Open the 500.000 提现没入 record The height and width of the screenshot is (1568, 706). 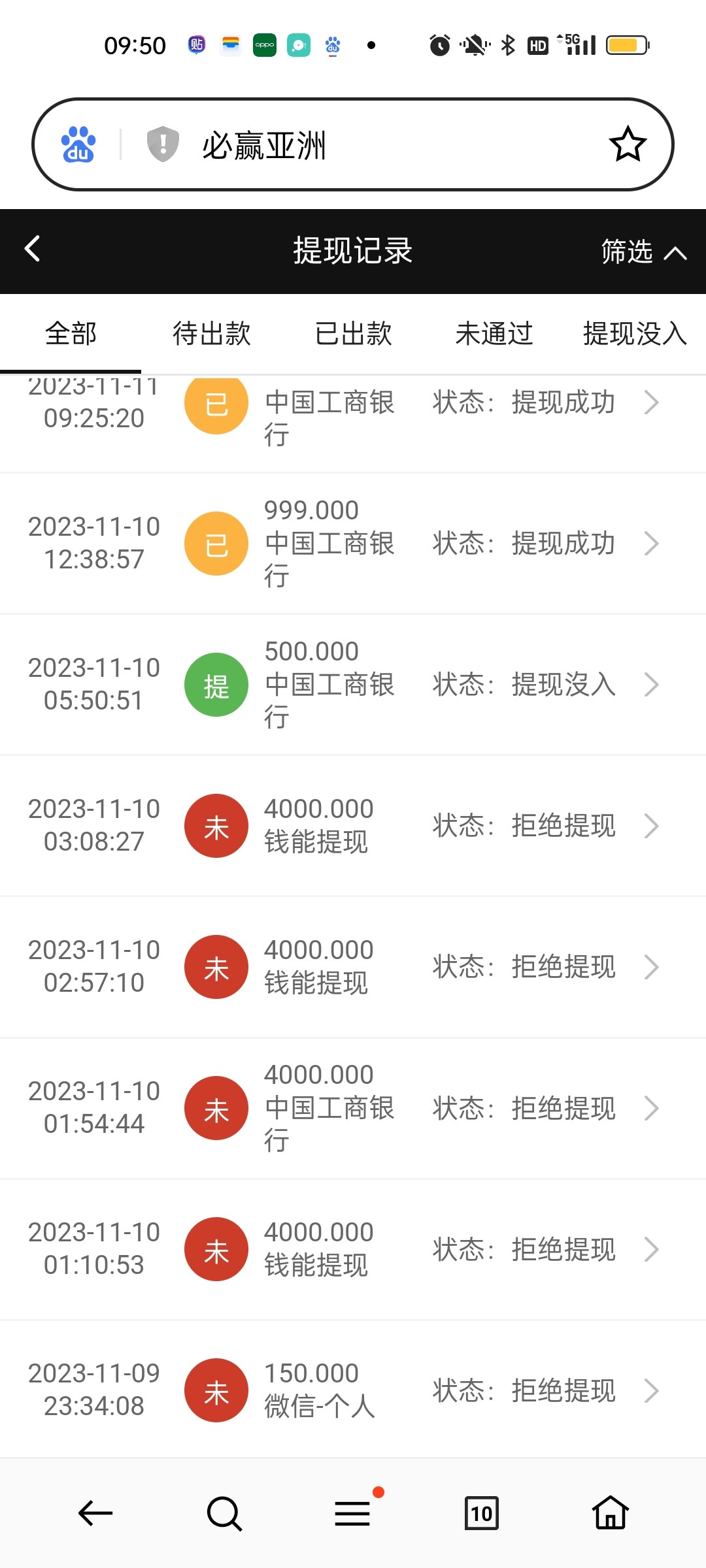[x=353, y=685]
